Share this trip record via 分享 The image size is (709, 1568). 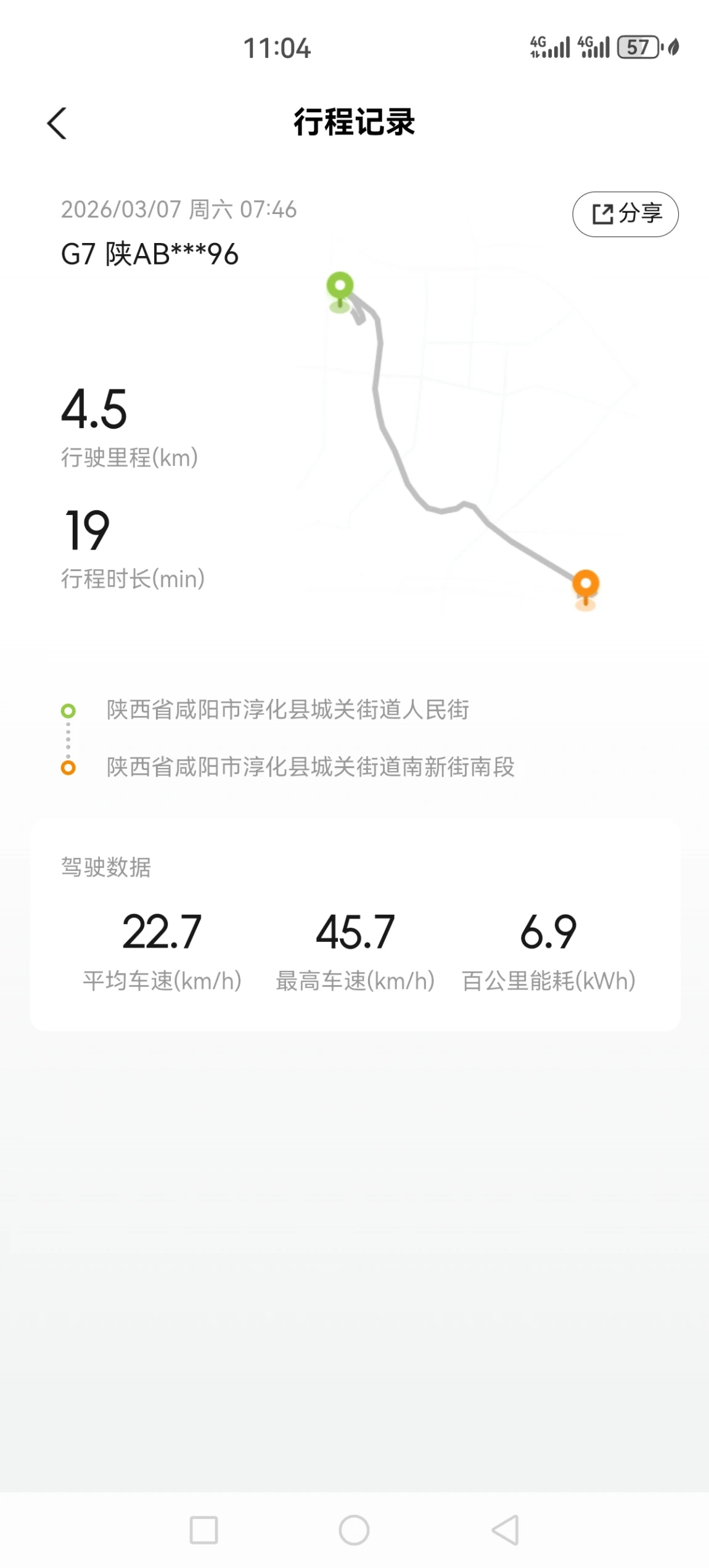tap(625, 214)
